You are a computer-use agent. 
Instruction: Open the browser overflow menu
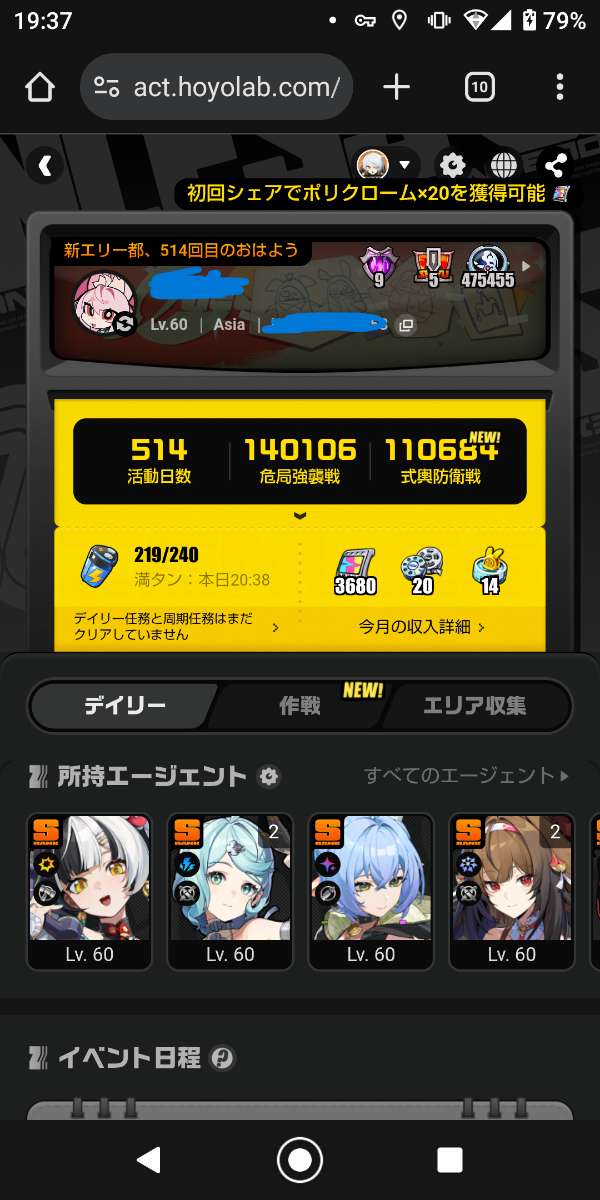coord(559,87)
